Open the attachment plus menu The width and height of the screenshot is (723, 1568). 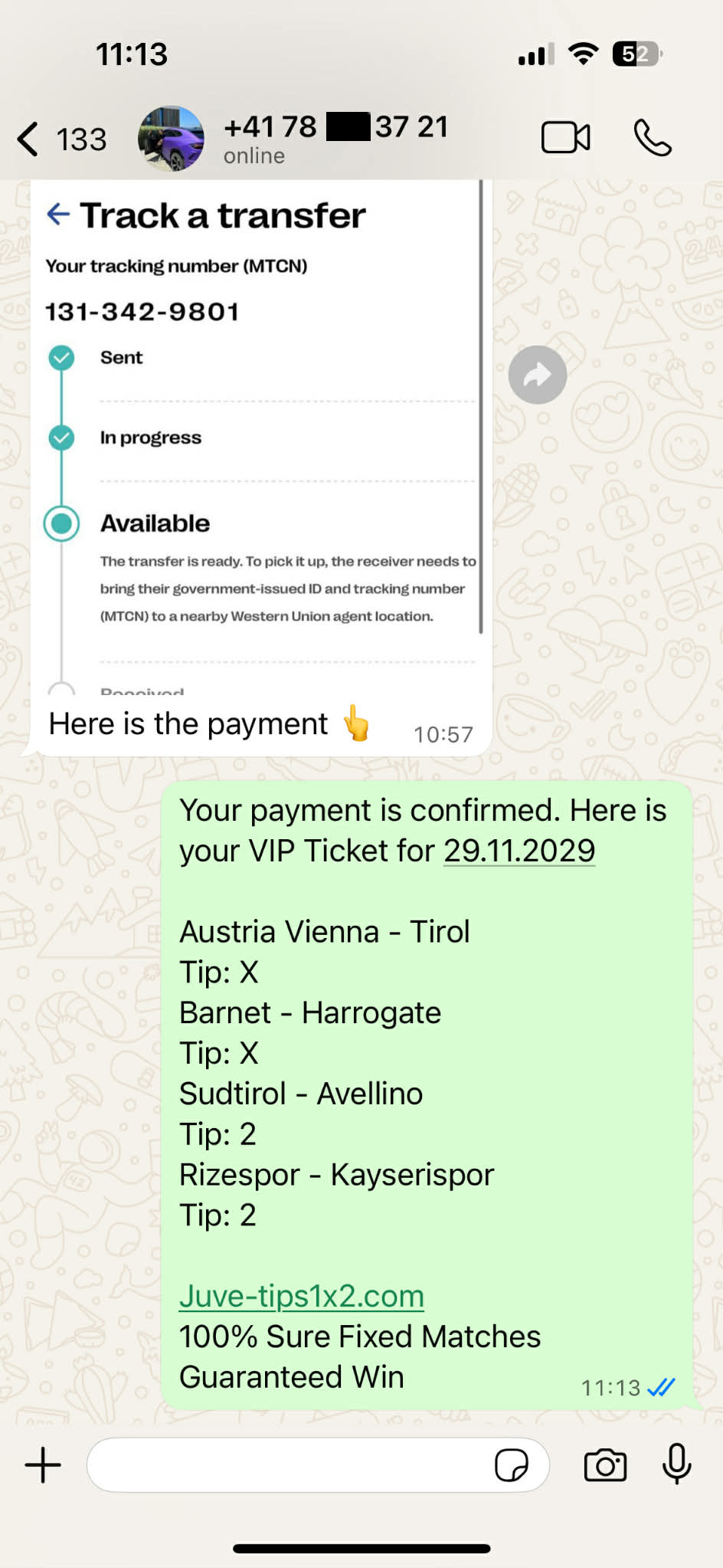[x=43, y=1465]
